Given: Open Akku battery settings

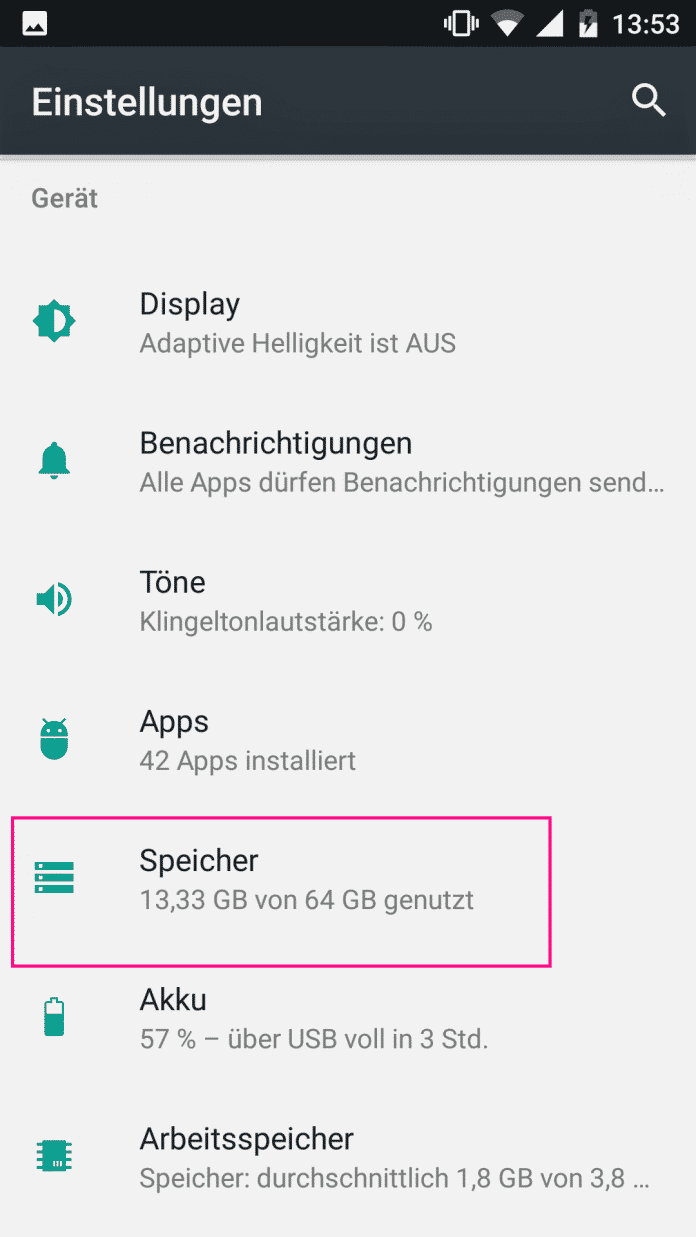Looking at the screenshot, I should (300, 1018).
